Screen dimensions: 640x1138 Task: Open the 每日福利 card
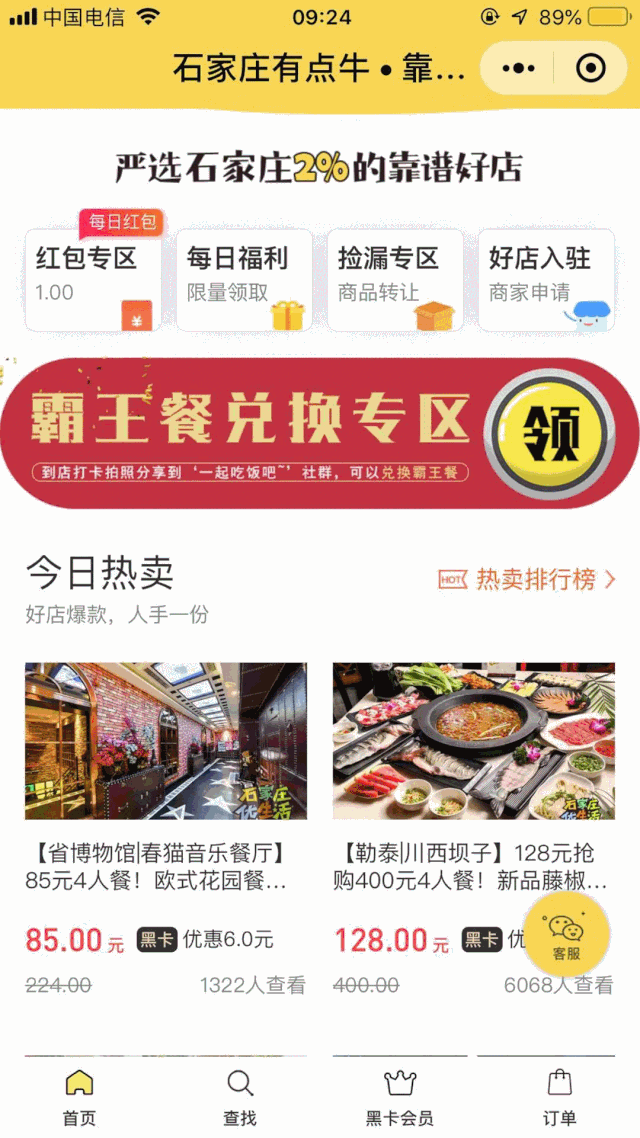coord(245,280)
